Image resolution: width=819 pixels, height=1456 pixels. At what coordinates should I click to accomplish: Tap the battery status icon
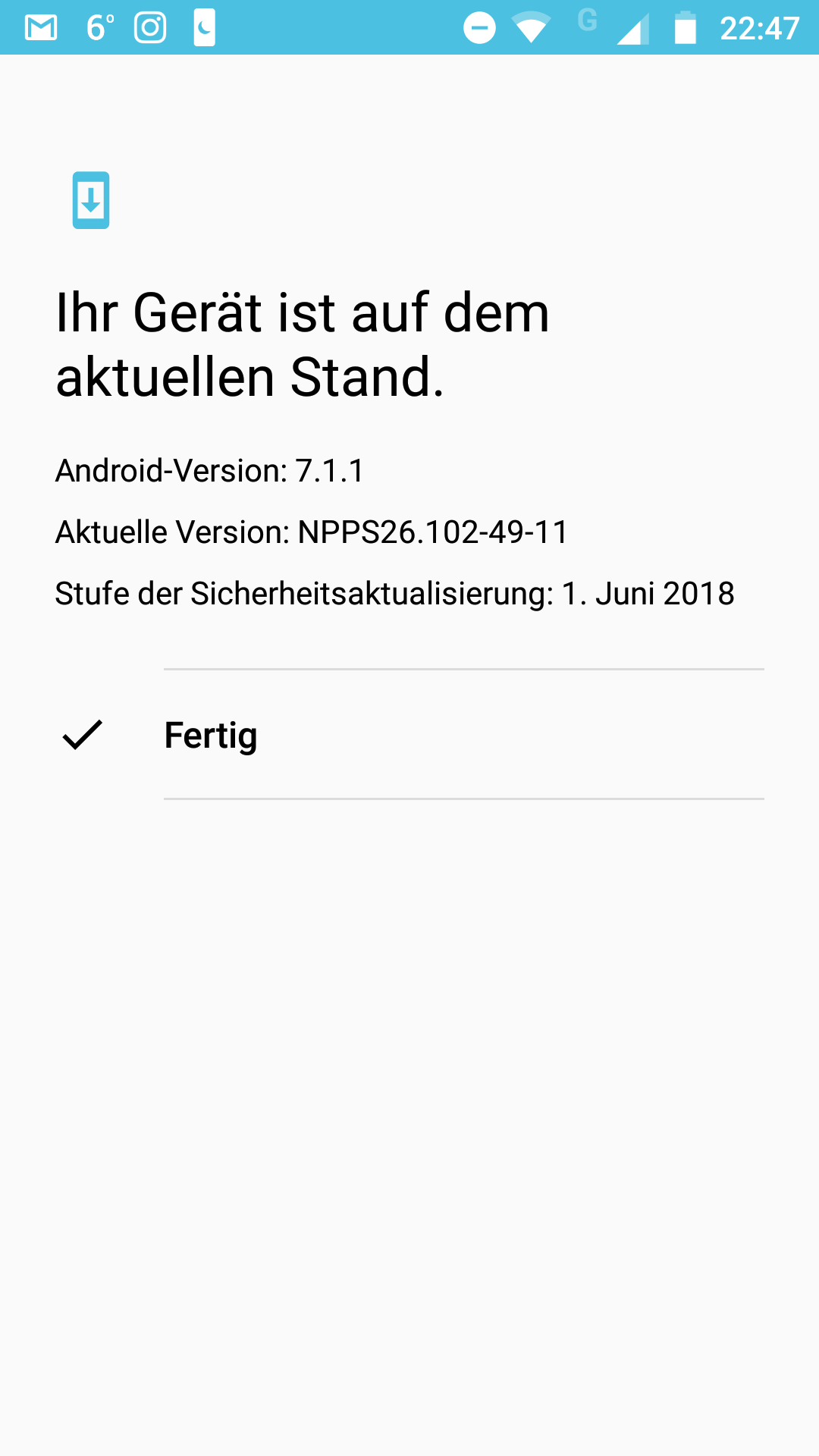click(x=685, y=27)
